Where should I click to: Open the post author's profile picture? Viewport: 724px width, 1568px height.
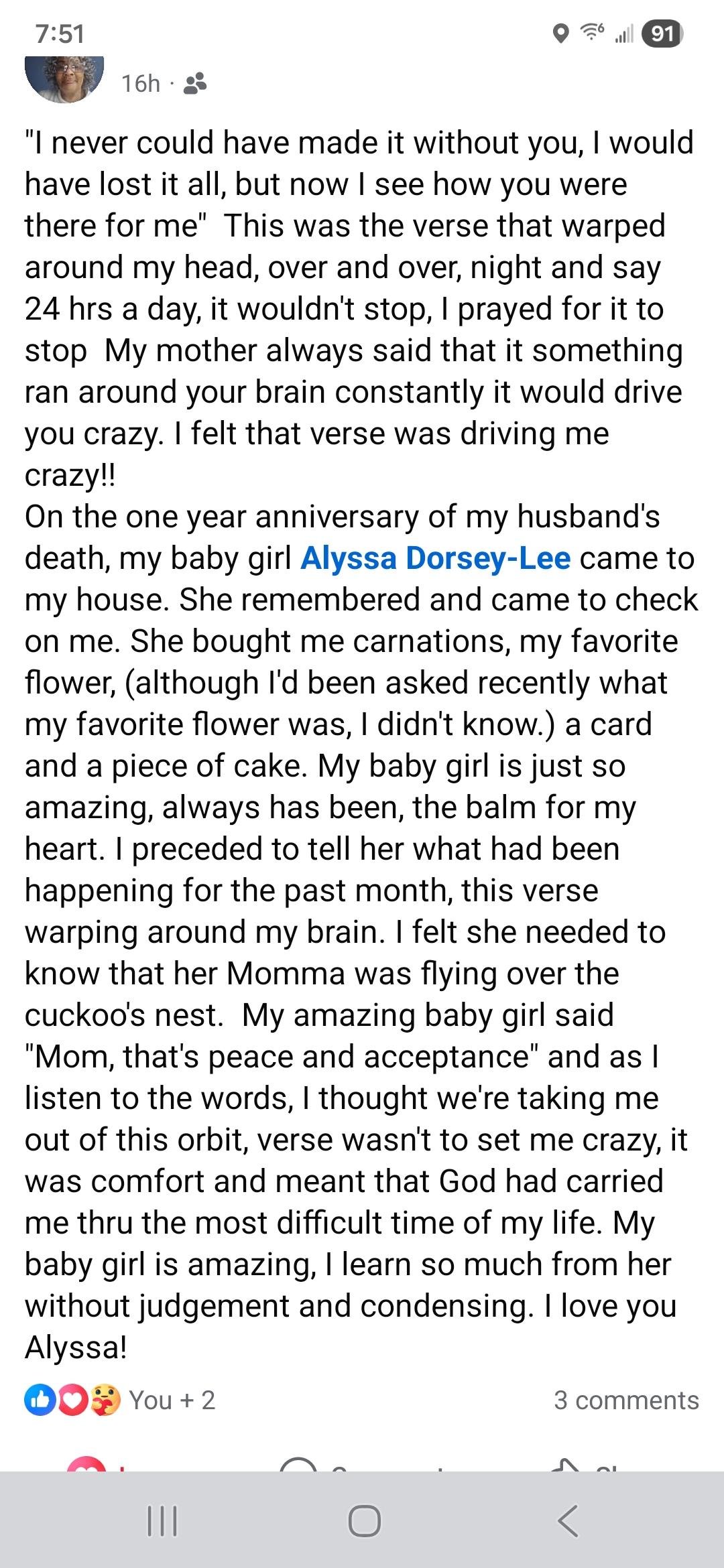tap(64, 79)
